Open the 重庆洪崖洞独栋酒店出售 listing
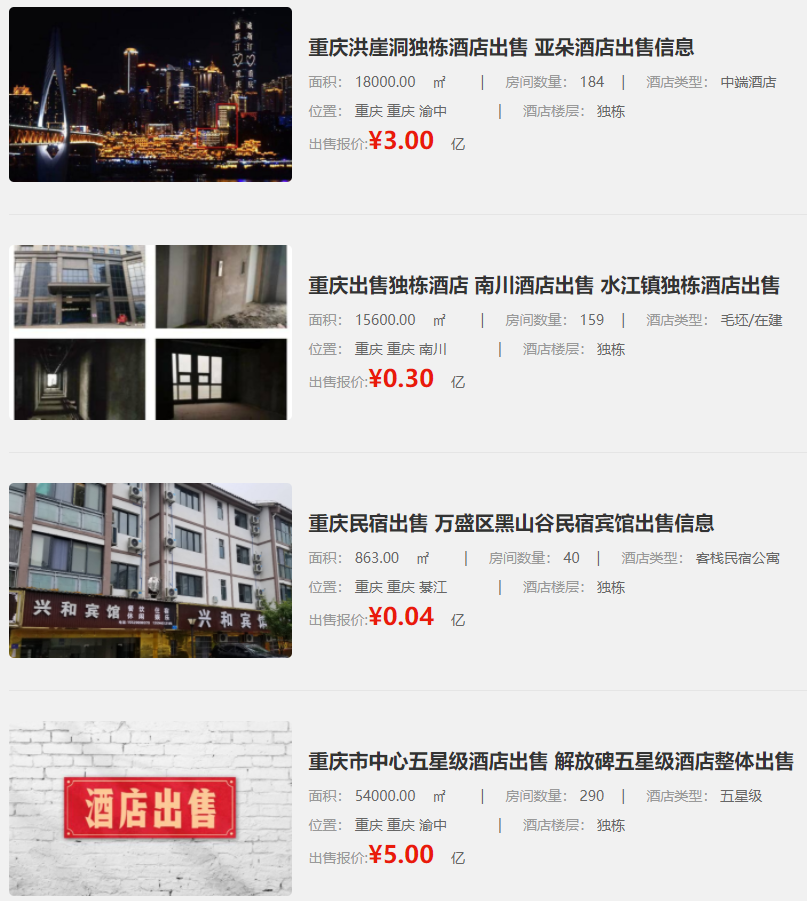807x901 pixels. click(x=500, y=48)
